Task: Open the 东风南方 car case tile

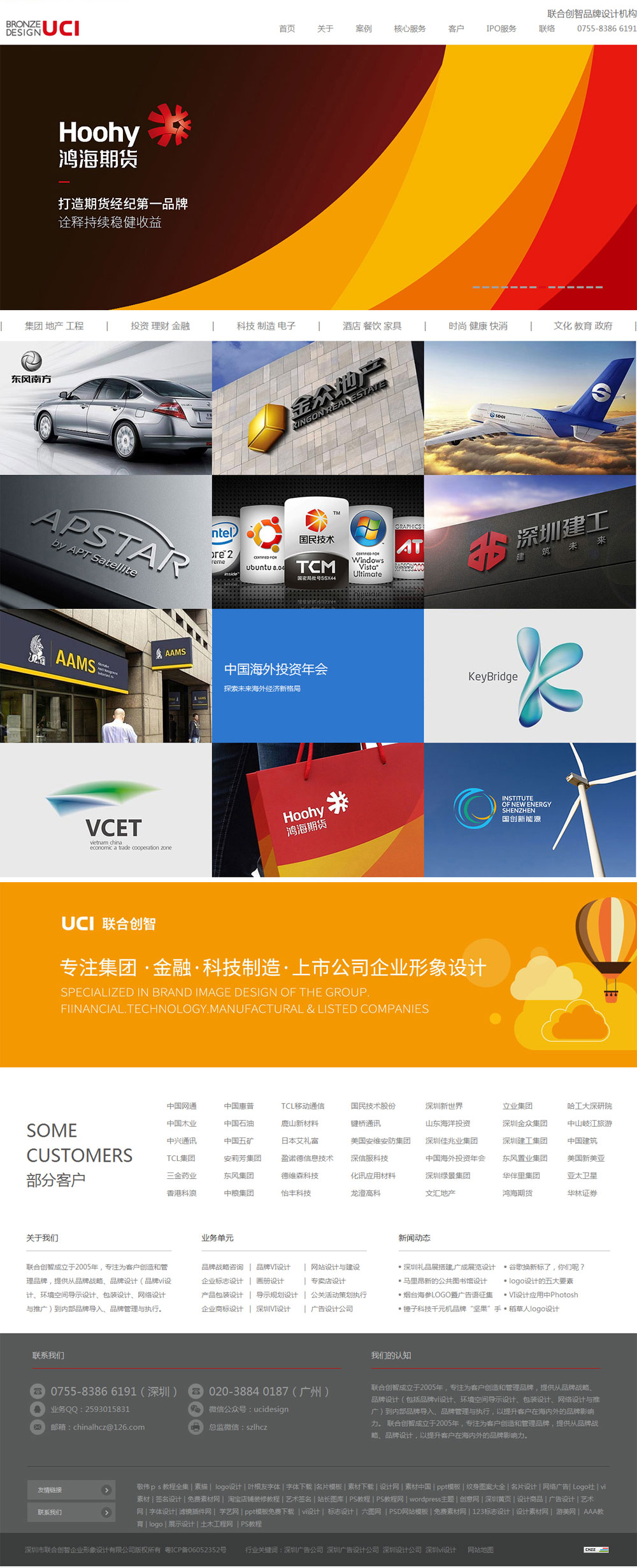Action: click(x=106, y=408)
